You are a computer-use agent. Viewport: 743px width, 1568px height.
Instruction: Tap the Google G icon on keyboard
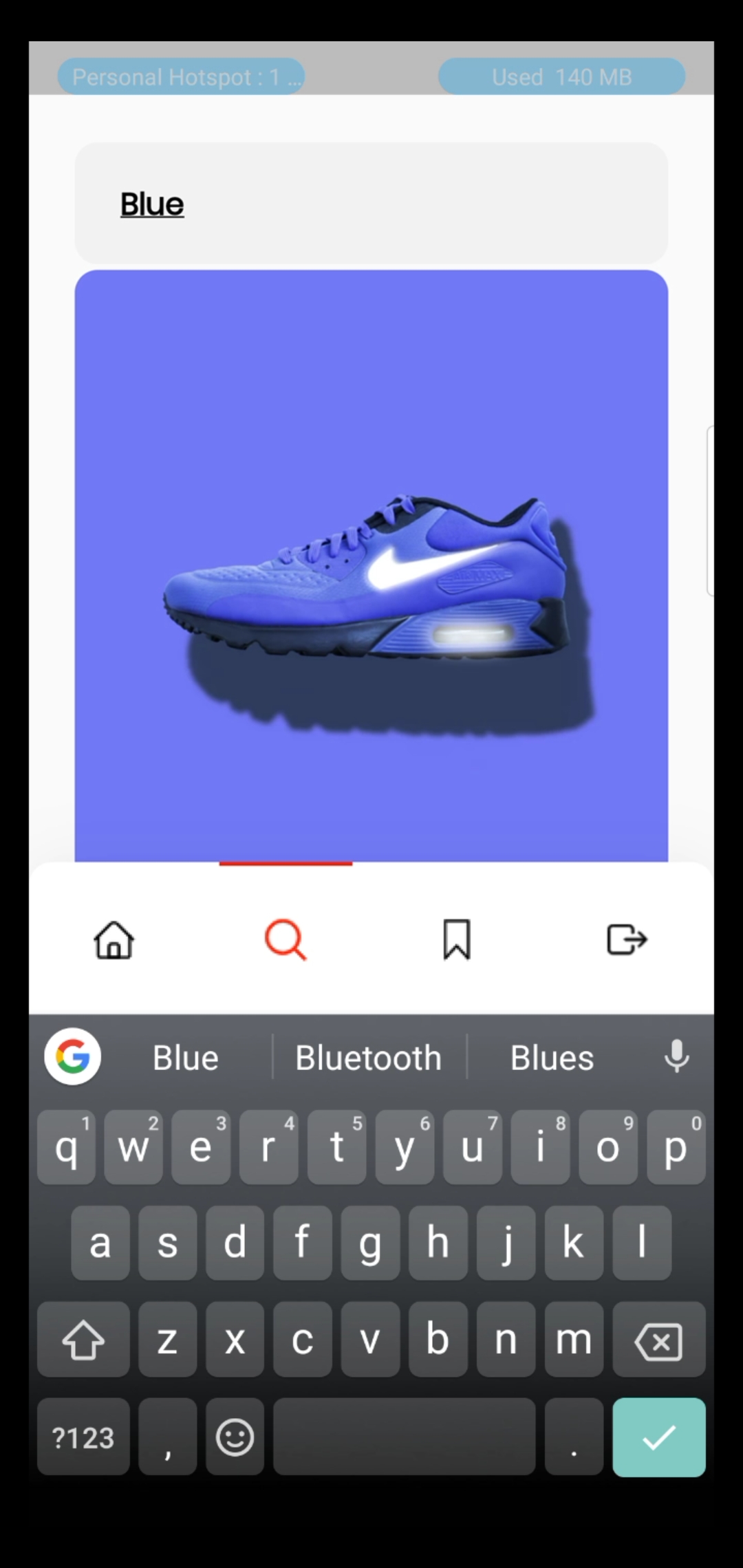[x=72, y=1057]
